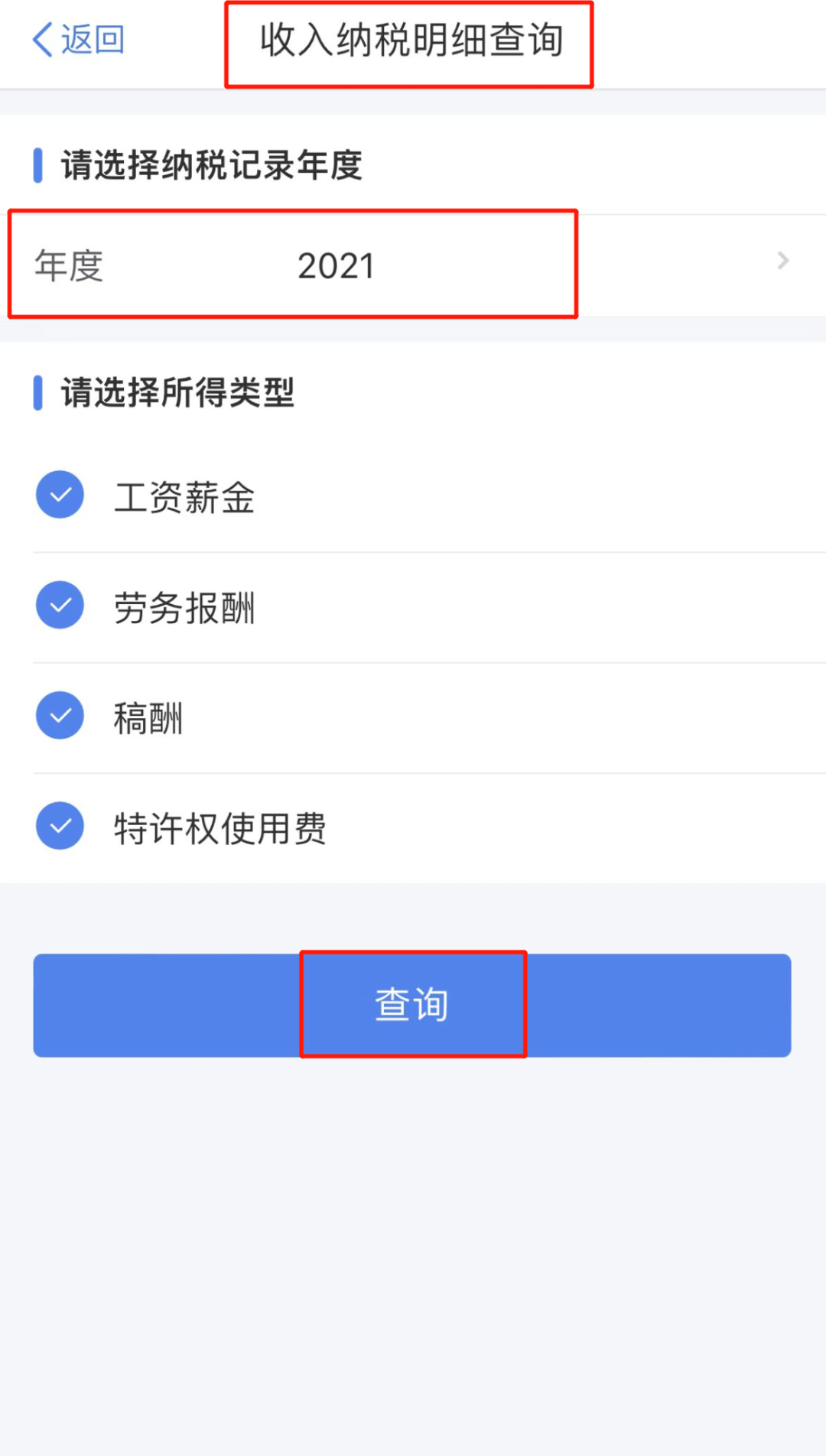Click the blue section marker before 请选择纳税记录年度
The image size is (826, 1456).
pyautogui.click(x=39, y=164)
